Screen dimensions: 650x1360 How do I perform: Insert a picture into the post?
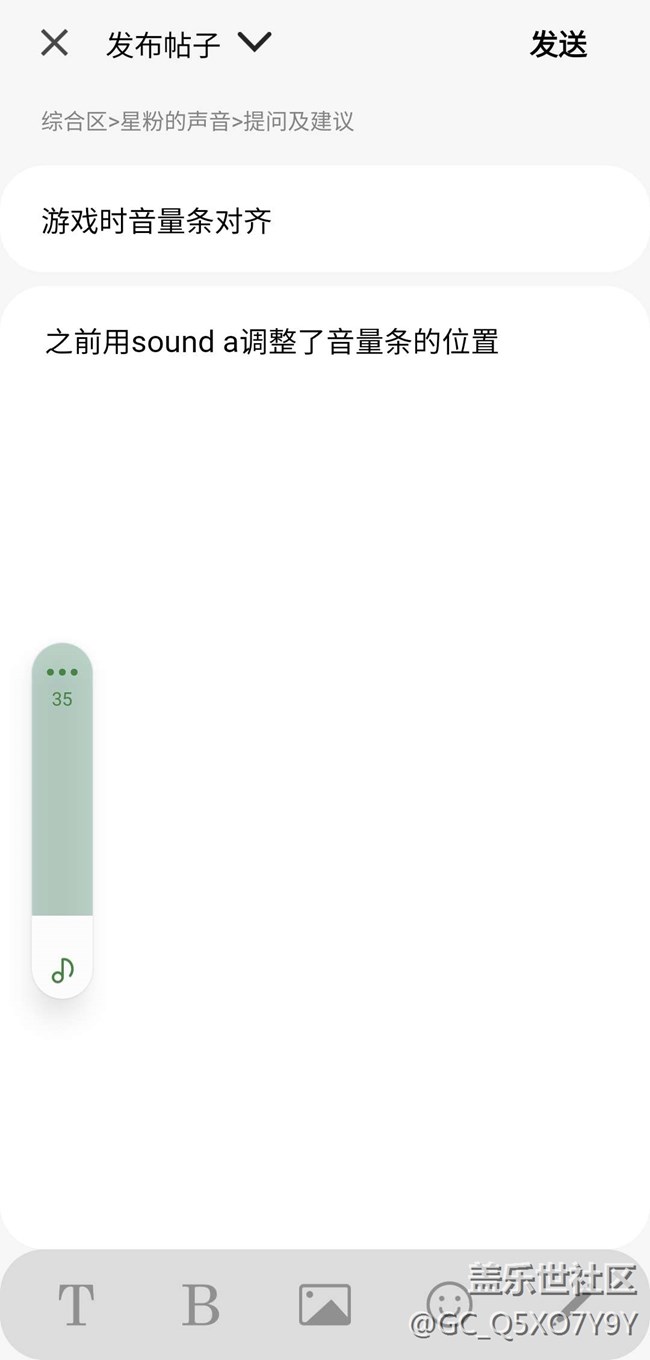(x=324, y=1304)
